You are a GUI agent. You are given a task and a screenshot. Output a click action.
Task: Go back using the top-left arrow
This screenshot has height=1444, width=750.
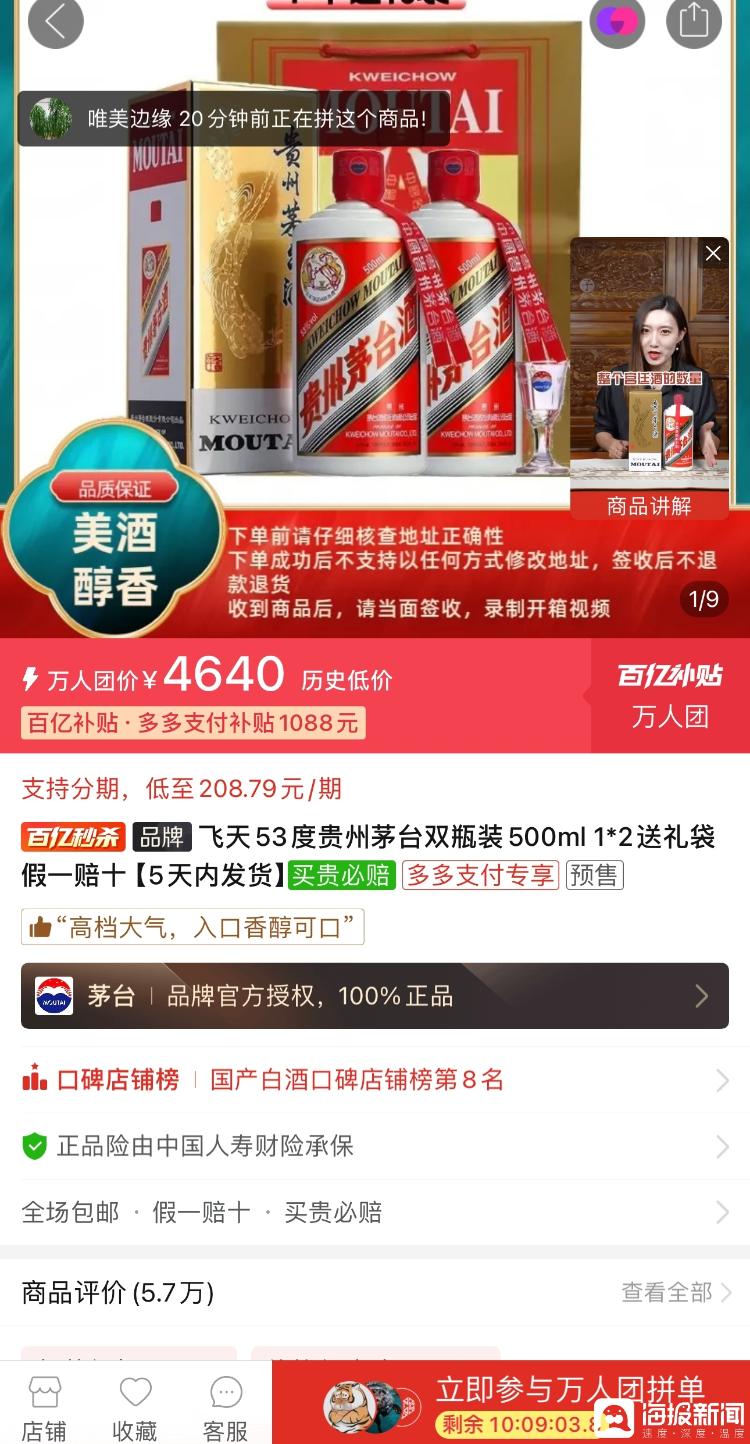pyautogui.click(x=55, y=21)
